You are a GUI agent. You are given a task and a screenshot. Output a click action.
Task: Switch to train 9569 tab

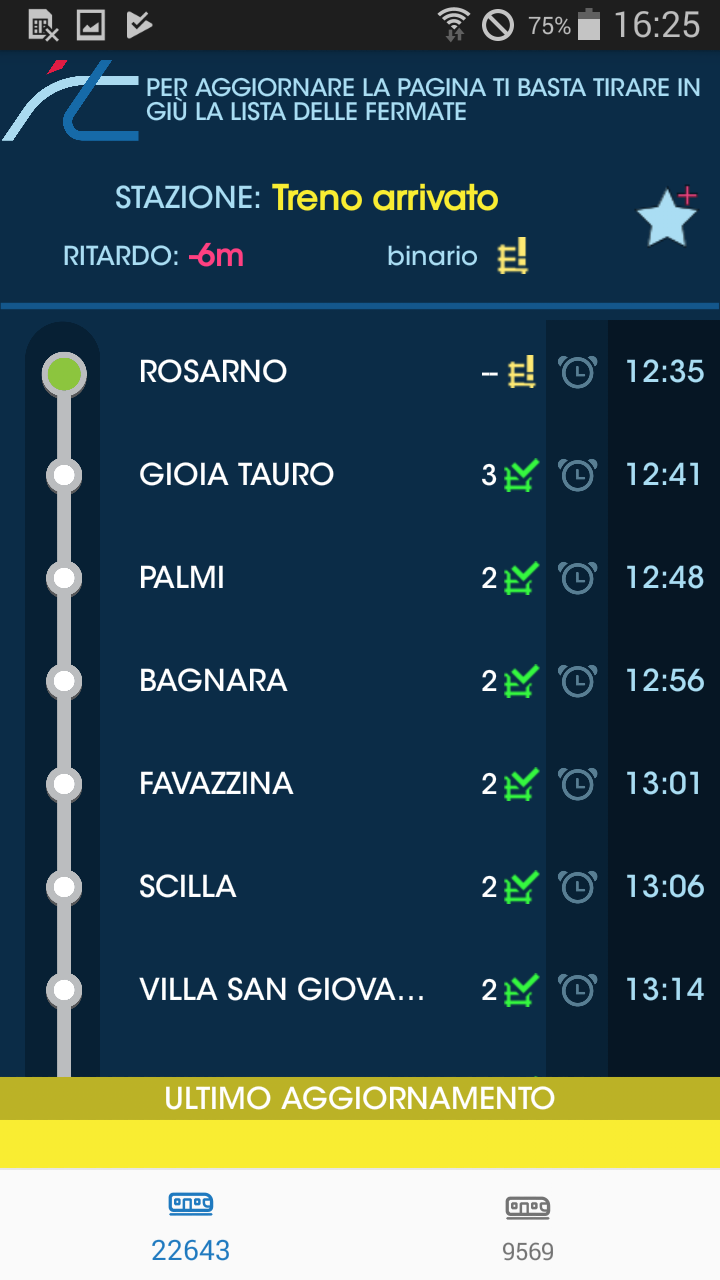528,1226
